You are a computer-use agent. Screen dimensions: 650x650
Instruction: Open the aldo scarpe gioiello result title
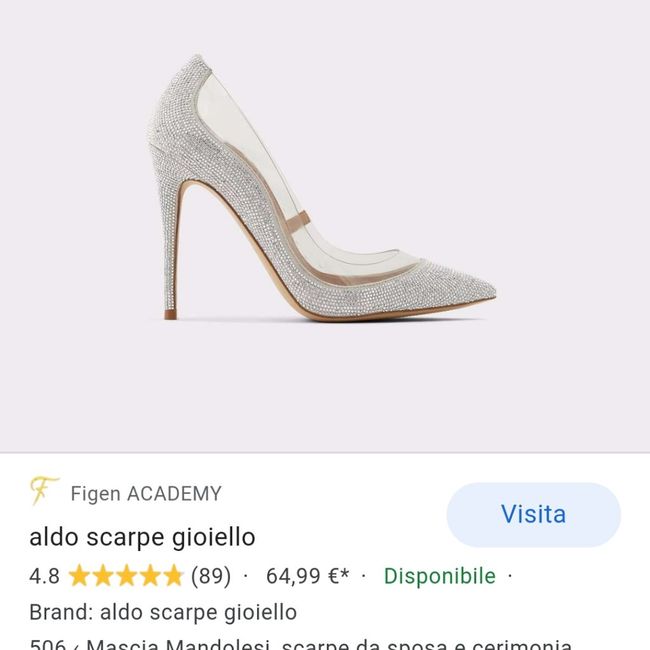142,537
